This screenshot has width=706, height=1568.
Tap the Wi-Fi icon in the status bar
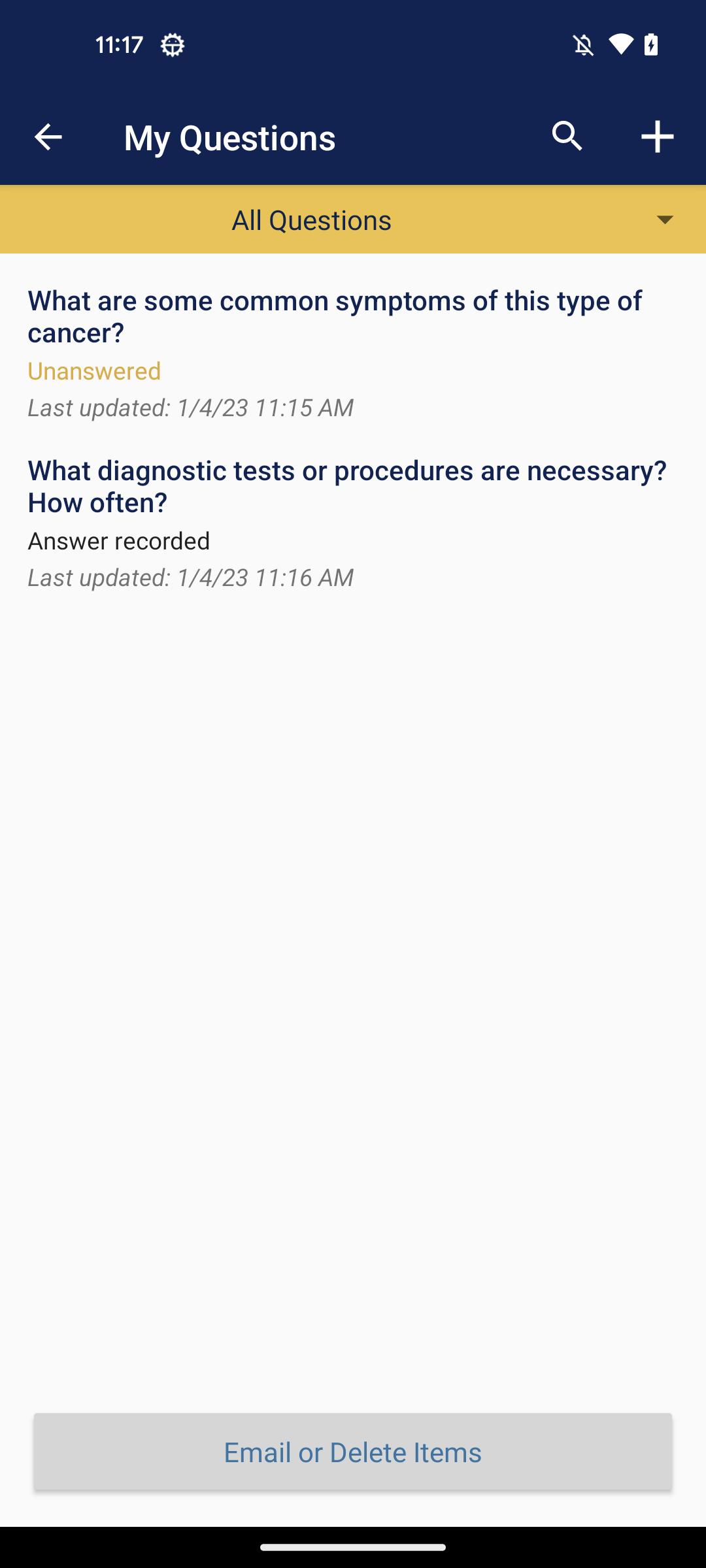click(620, 45)
